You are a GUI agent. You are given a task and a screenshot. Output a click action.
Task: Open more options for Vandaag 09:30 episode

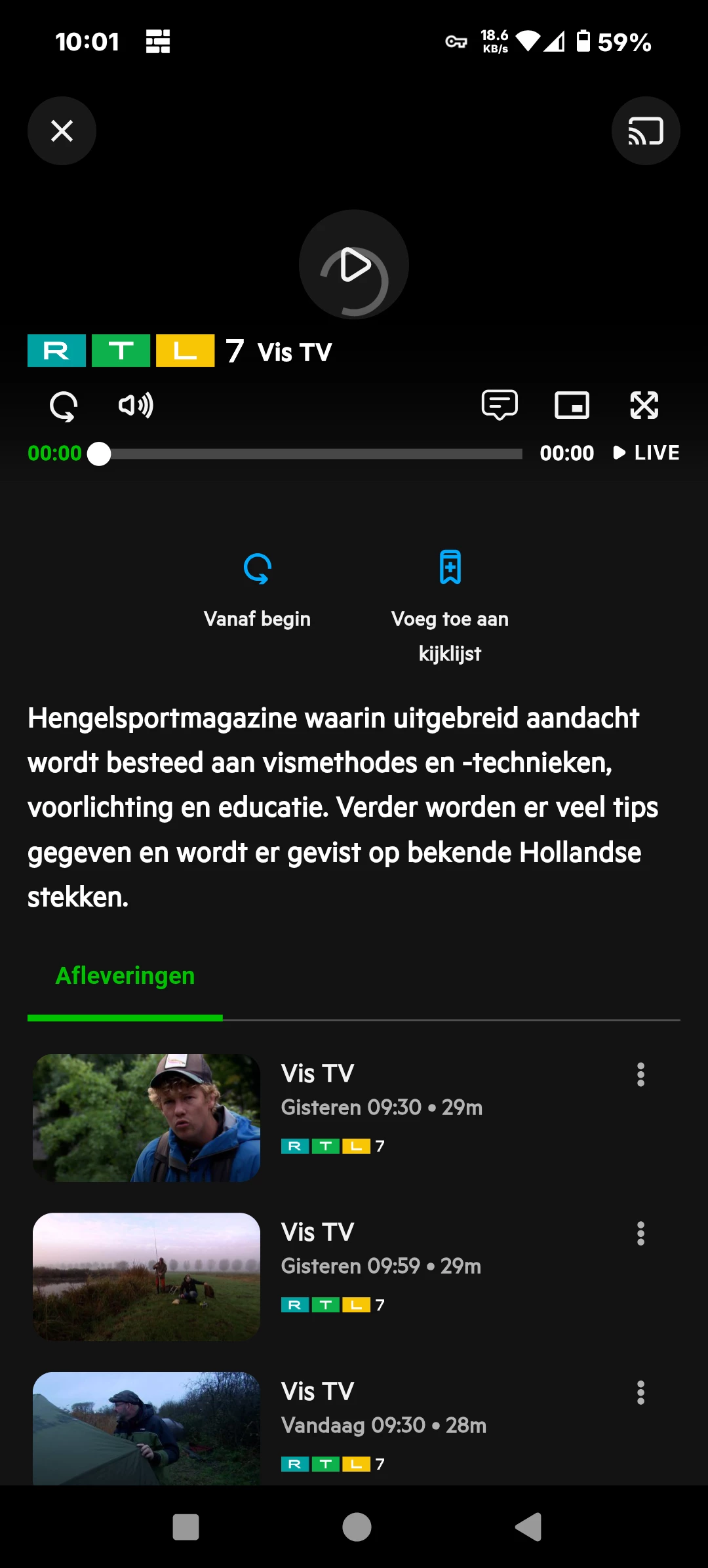click(640, 1393)
